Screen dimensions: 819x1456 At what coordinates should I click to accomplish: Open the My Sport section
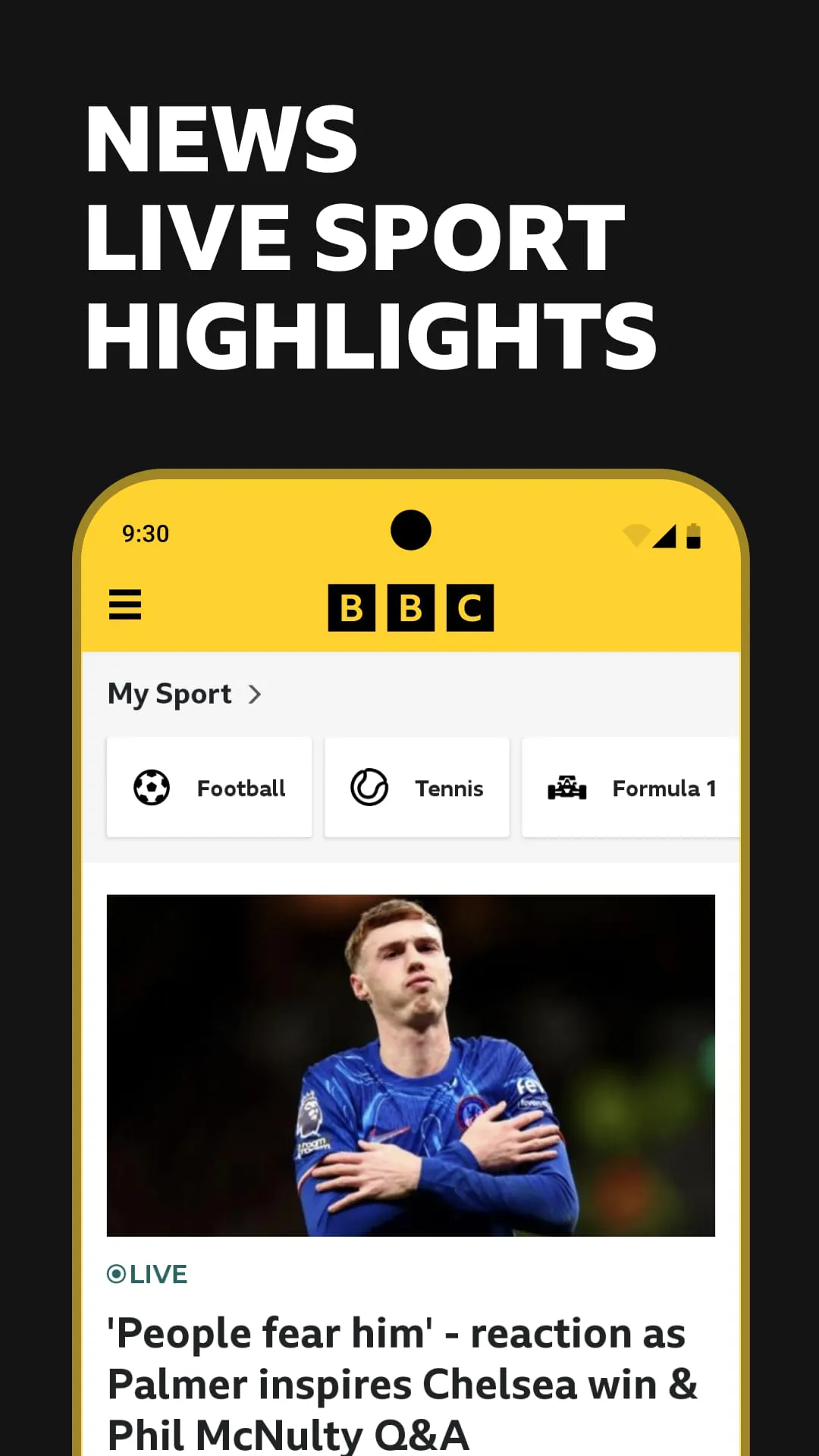(170, 693)
